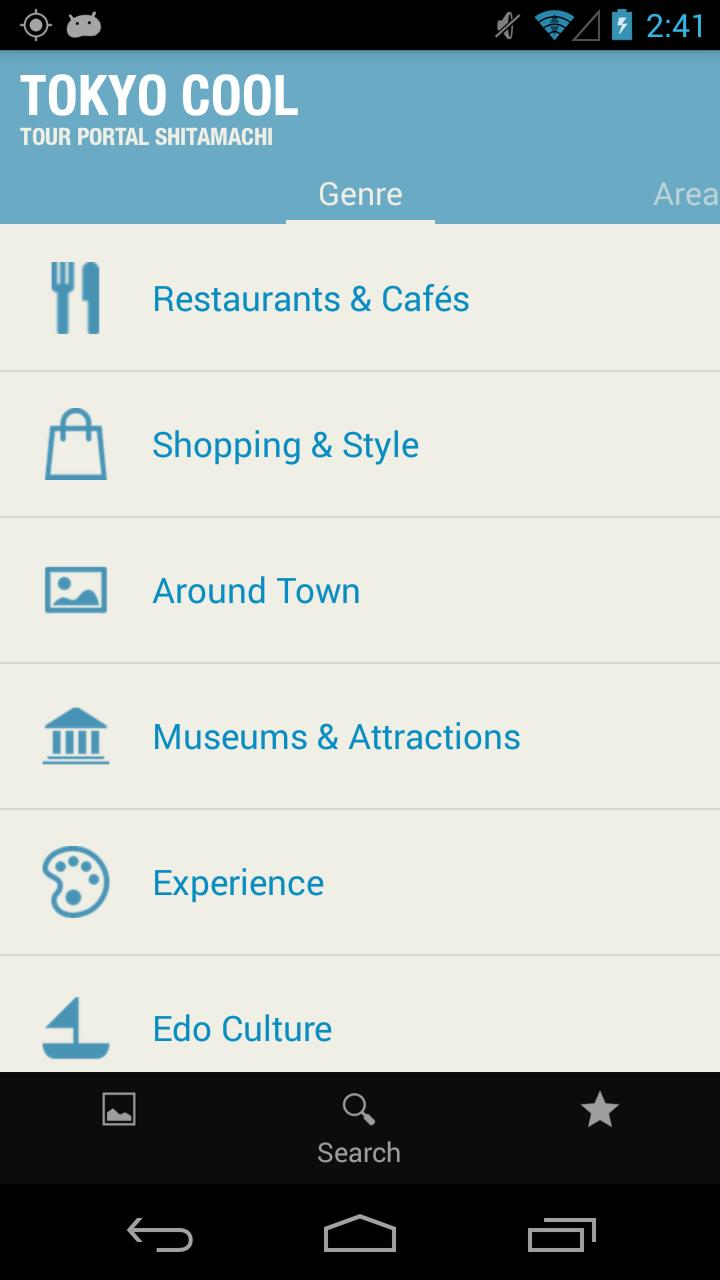Switch to the Area tab
The width and height of the screenshot is (720, 1280).
pyautogui.click(x=685, y=194)
